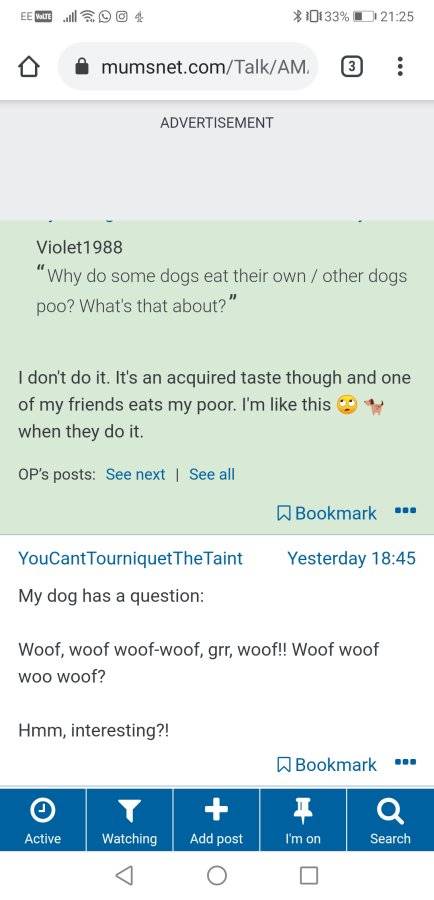The image size is (434, 900).
Task: Open the browser overflow menu
Action: (400, 67)
